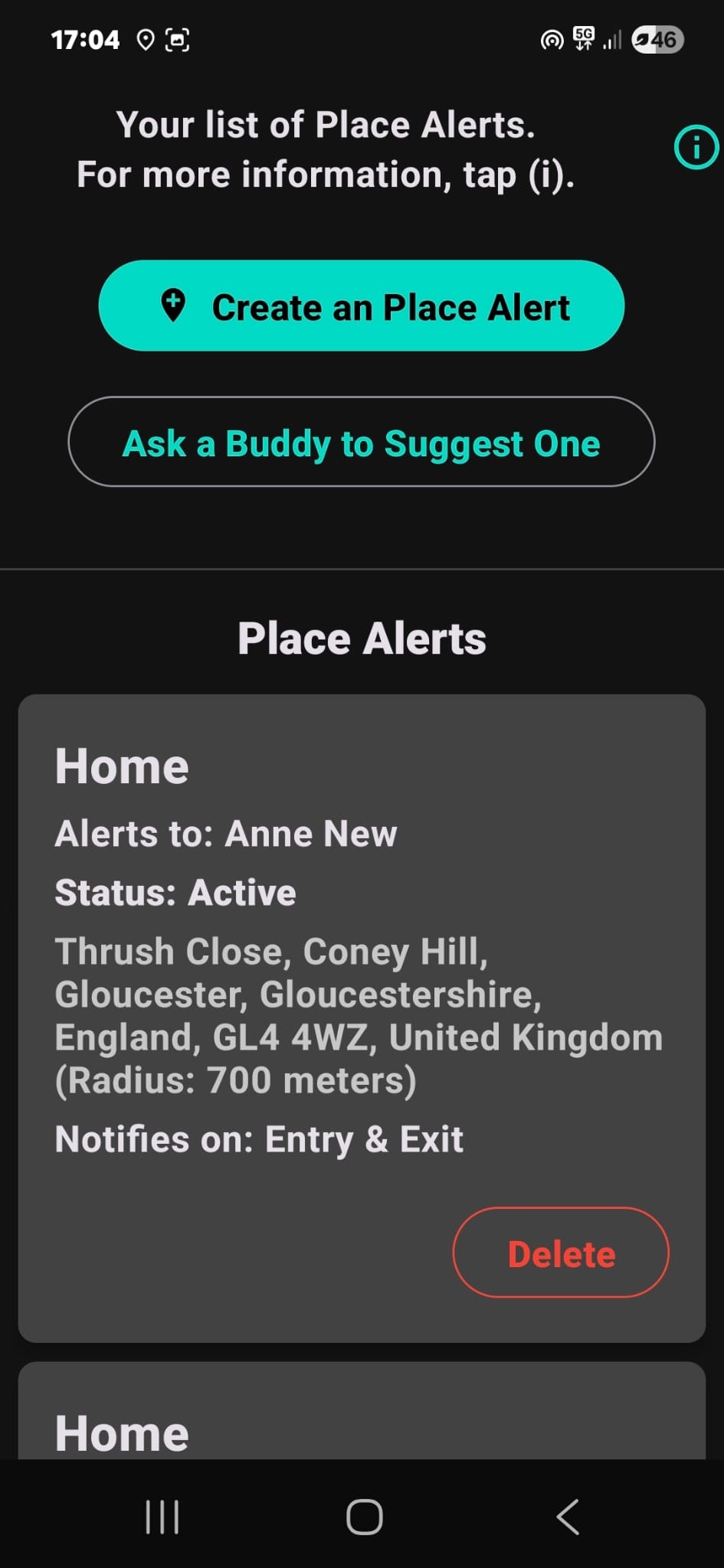Tap 'Ask a Buddy to Suggest One'
This screenshot has width=724, height=1568.
coord(362,442)
